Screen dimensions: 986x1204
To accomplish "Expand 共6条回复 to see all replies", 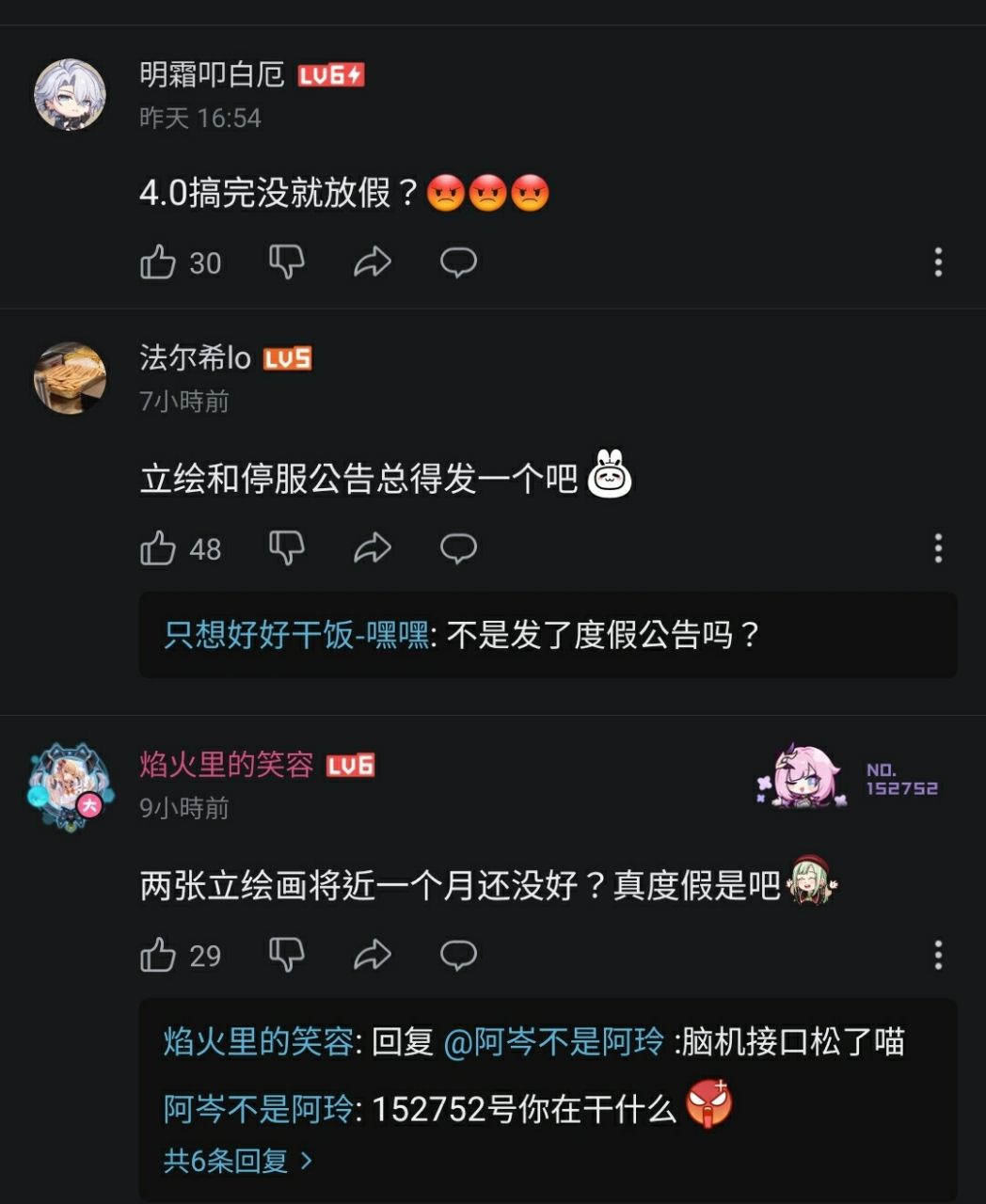I will pyautogui.click(x=237, y=1161).
